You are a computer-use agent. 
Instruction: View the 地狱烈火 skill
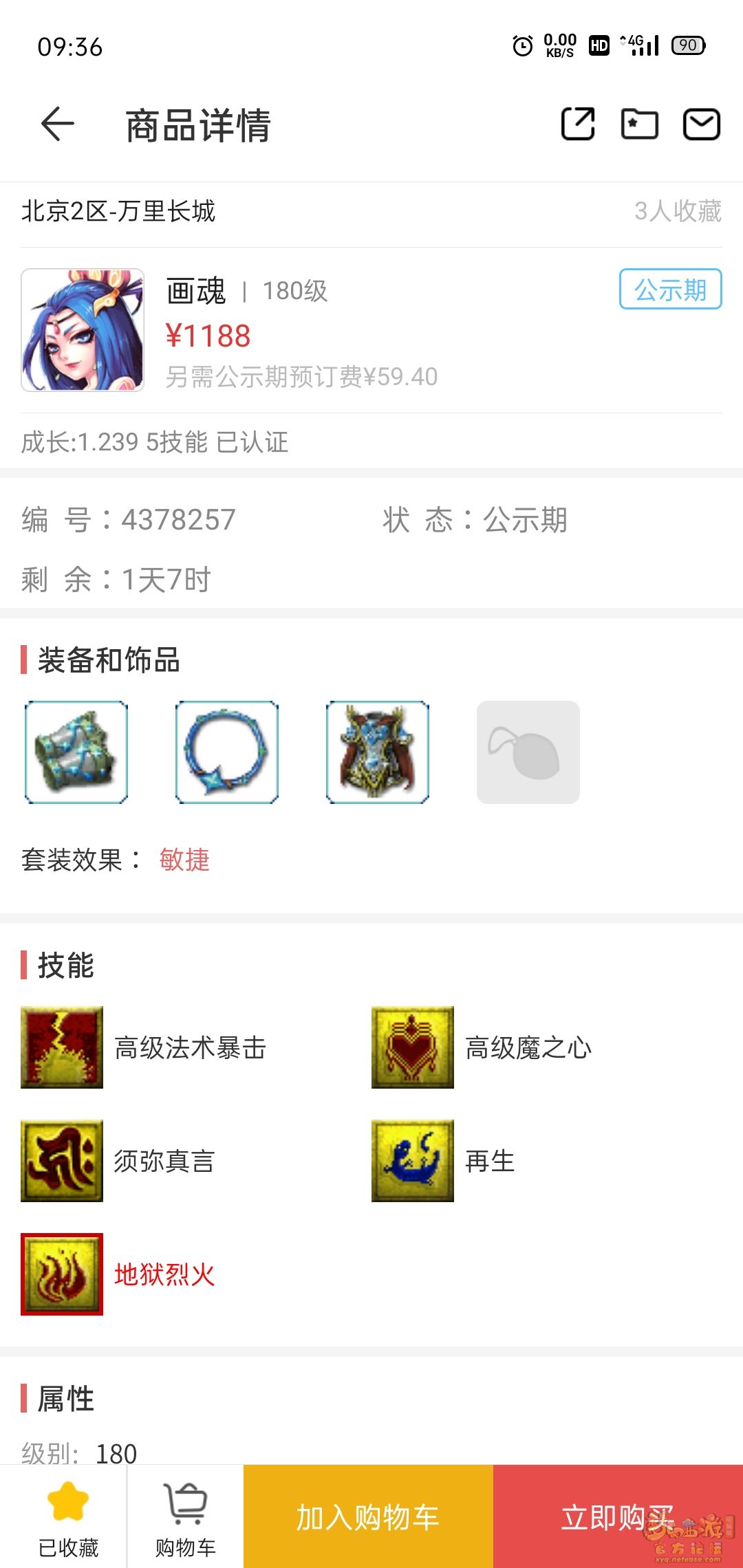click(62, 1274)
